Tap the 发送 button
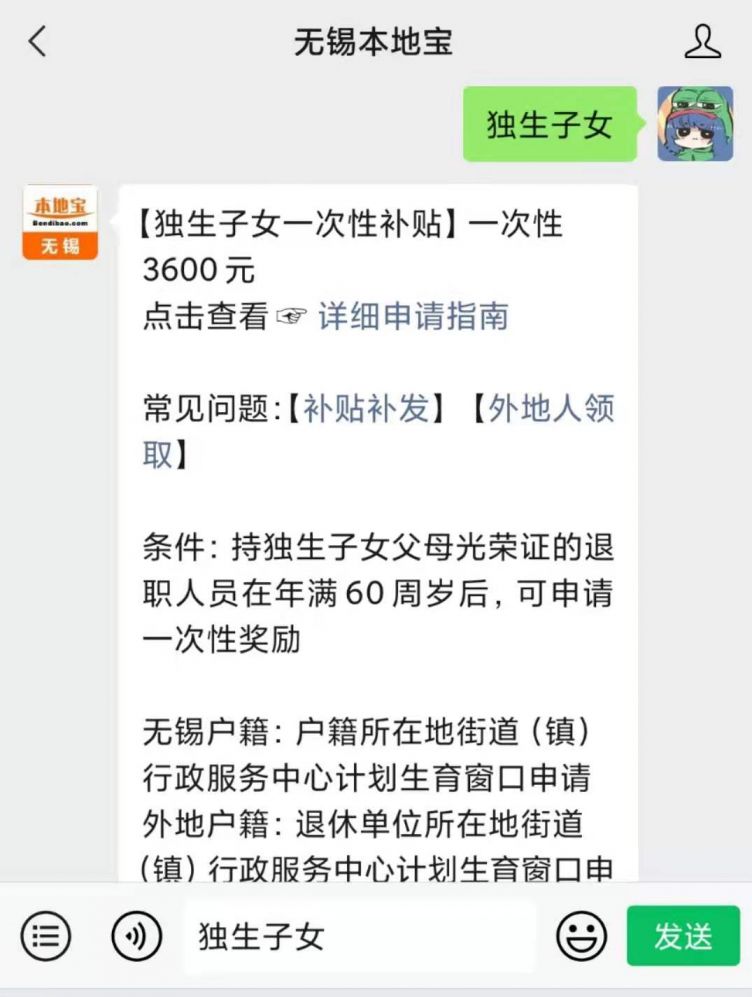This screenshot has width=752, height=997. click(683, 936)
